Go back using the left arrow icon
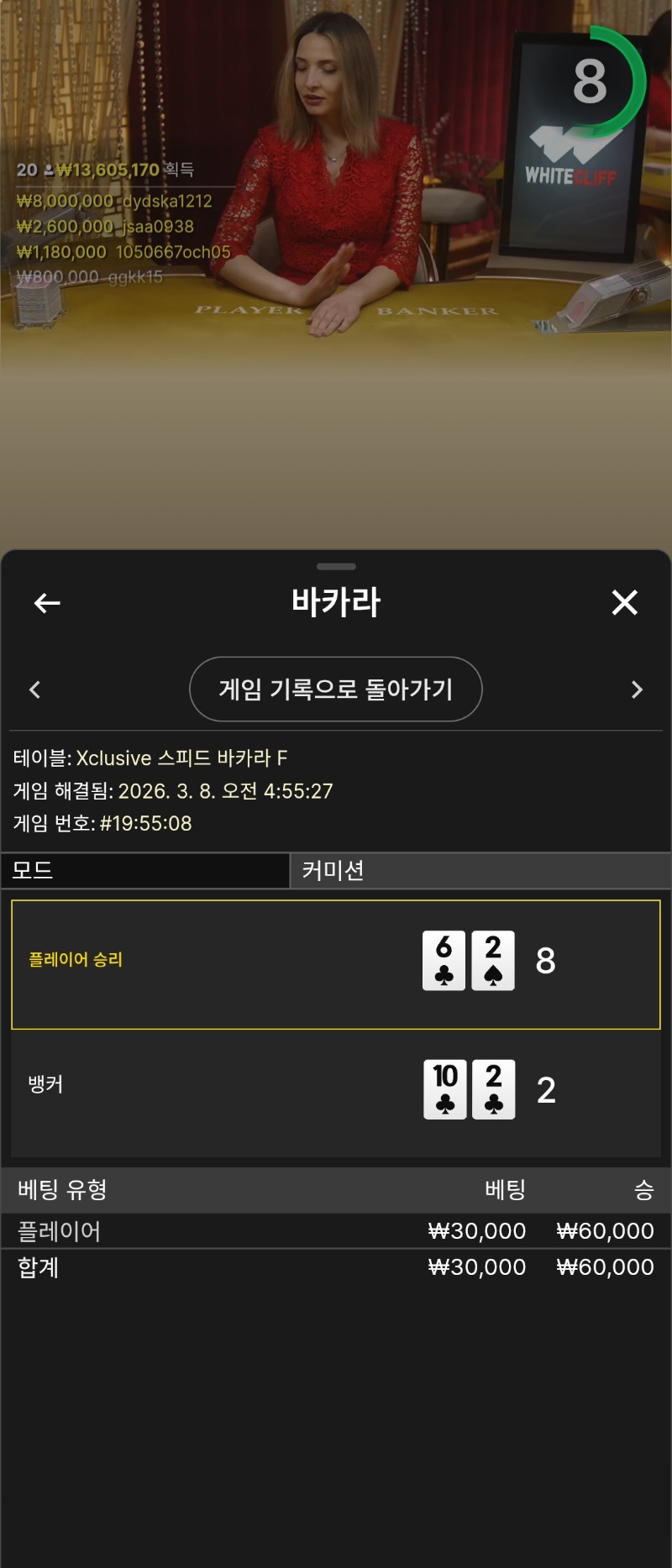This screenshot has width=672, height=1568. click(47, 603)
